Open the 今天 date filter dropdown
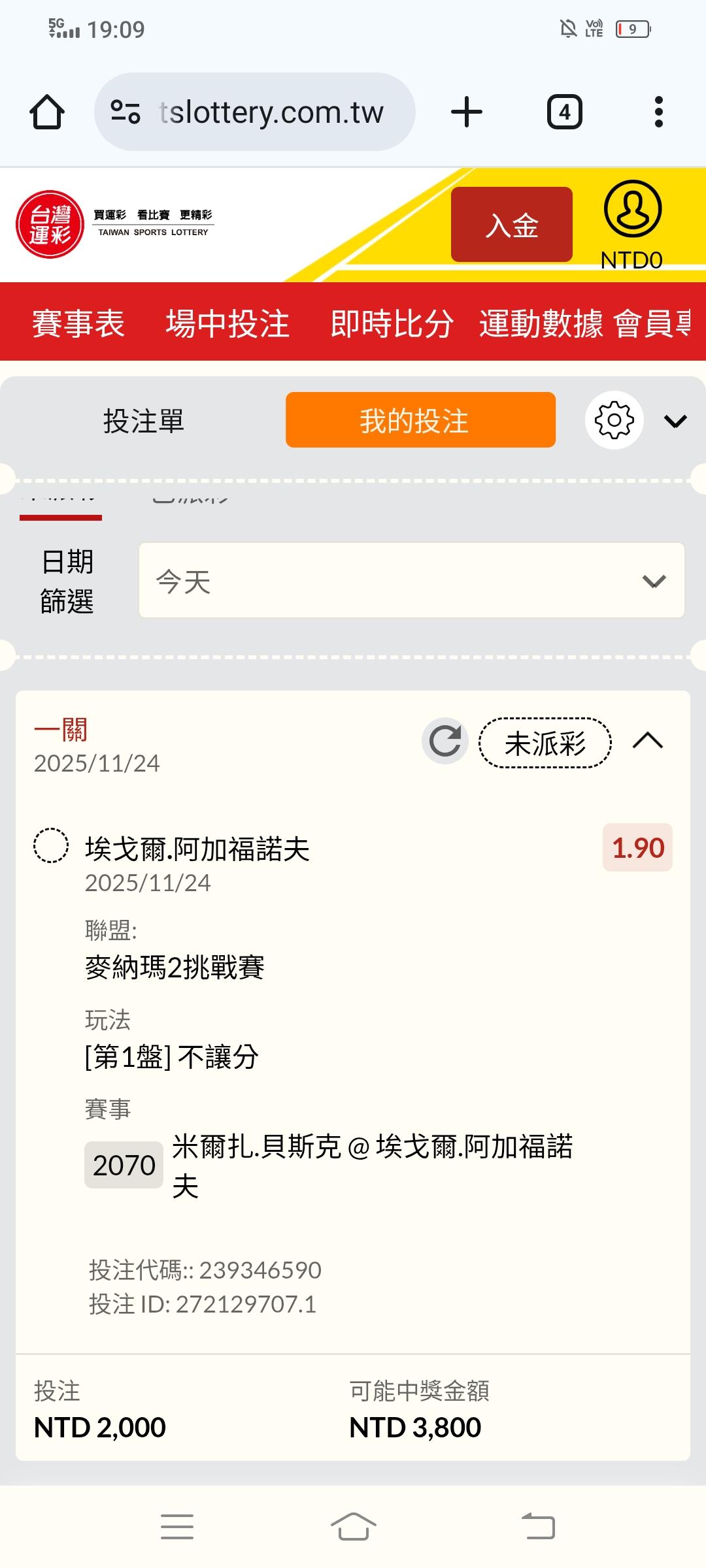This screenshot has width=706, height=1568. (x=411, y=580)
